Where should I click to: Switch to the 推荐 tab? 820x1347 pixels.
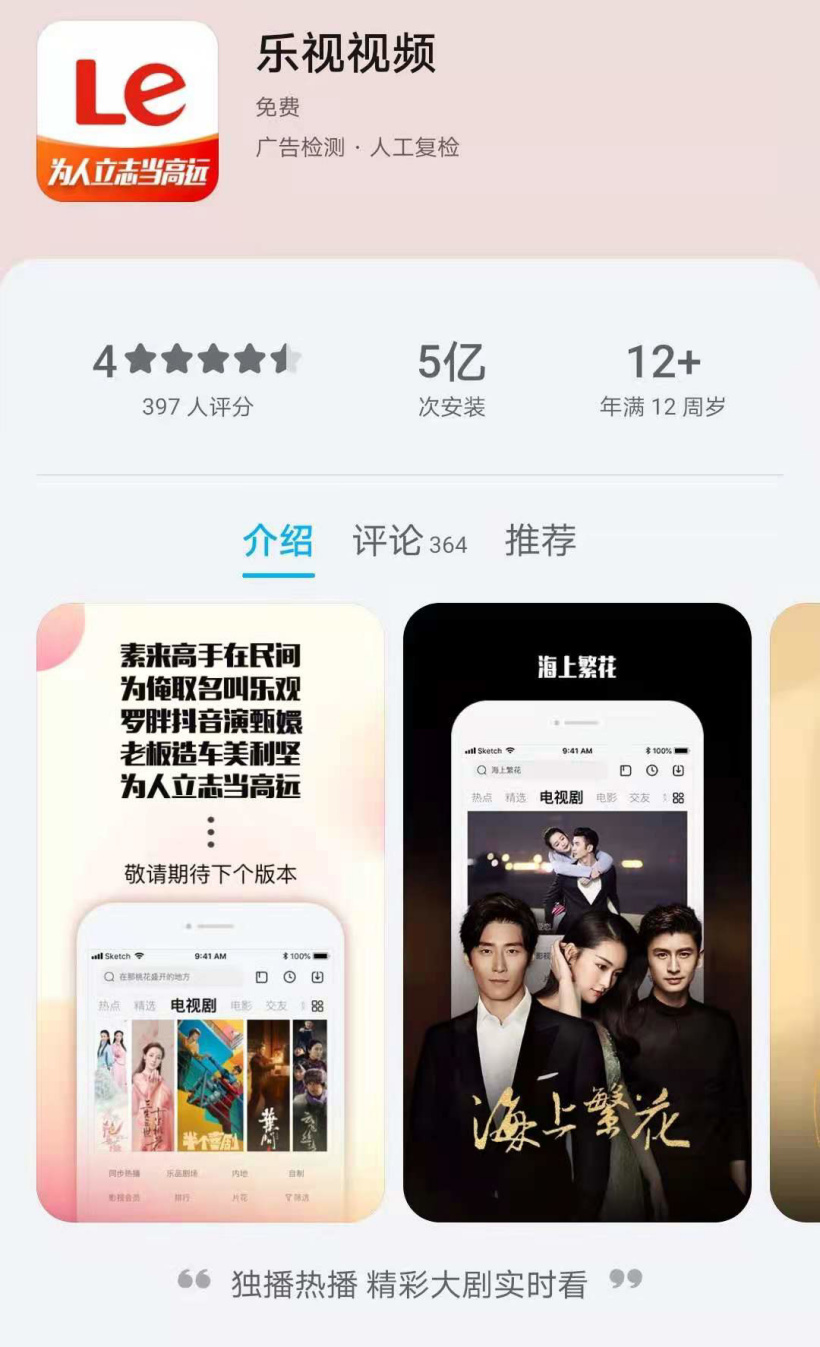pos(540,541)
